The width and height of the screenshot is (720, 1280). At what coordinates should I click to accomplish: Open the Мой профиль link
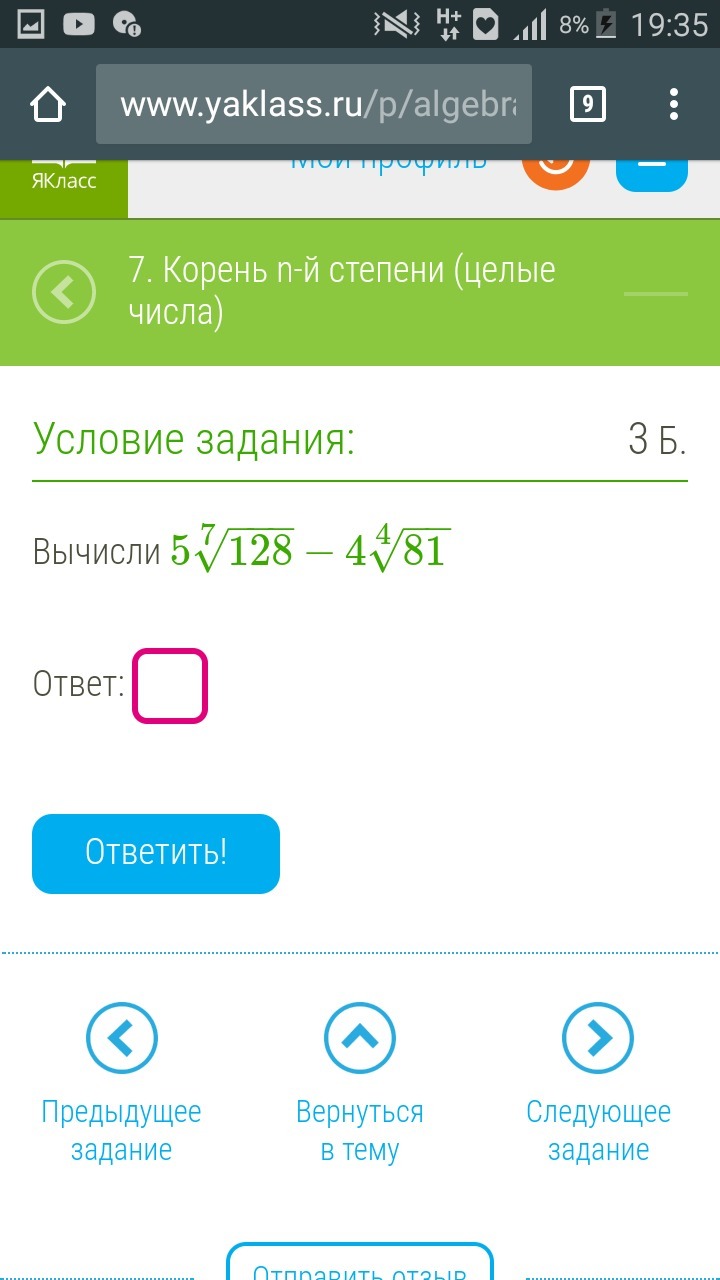click(388, 163)
